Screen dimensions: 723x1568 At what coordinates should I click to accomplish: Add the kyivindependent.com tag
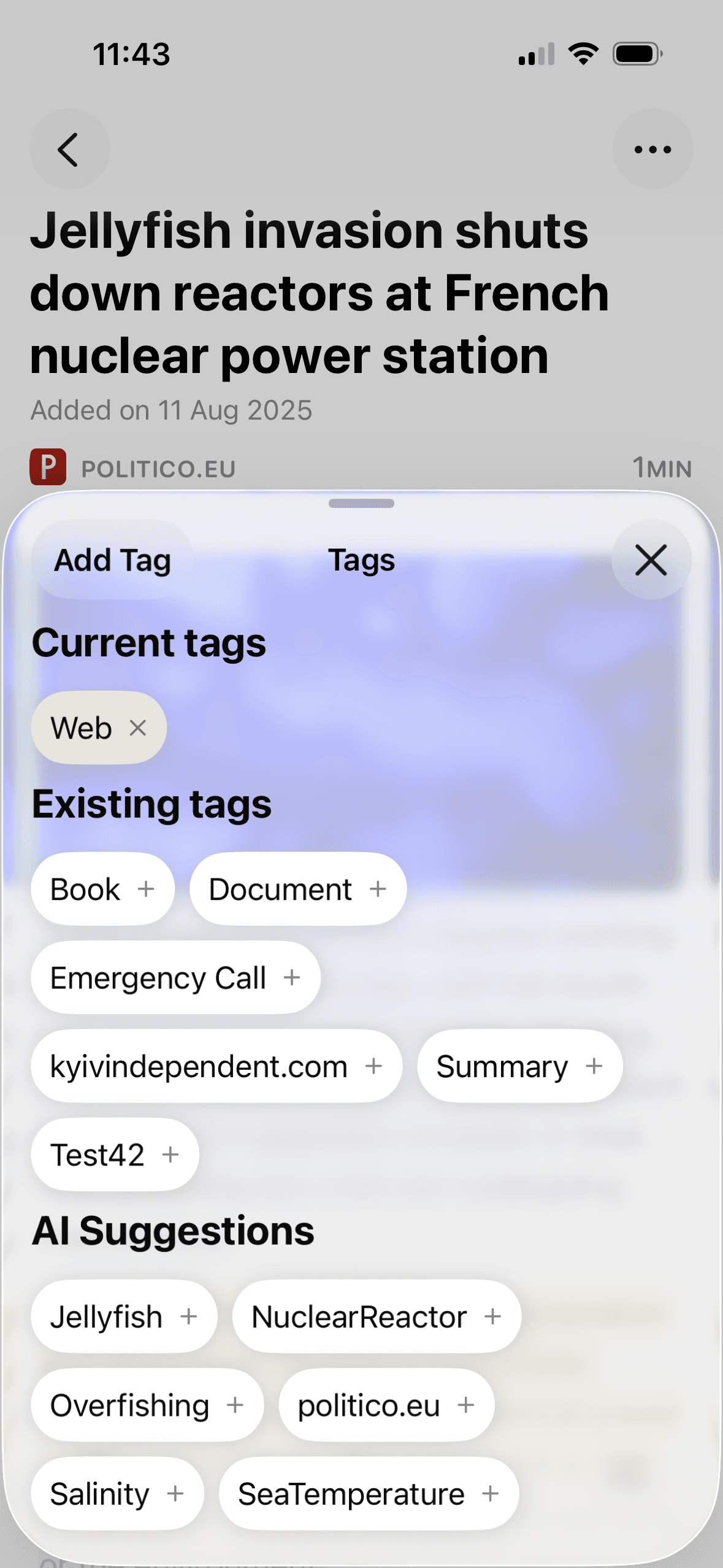216,1066
